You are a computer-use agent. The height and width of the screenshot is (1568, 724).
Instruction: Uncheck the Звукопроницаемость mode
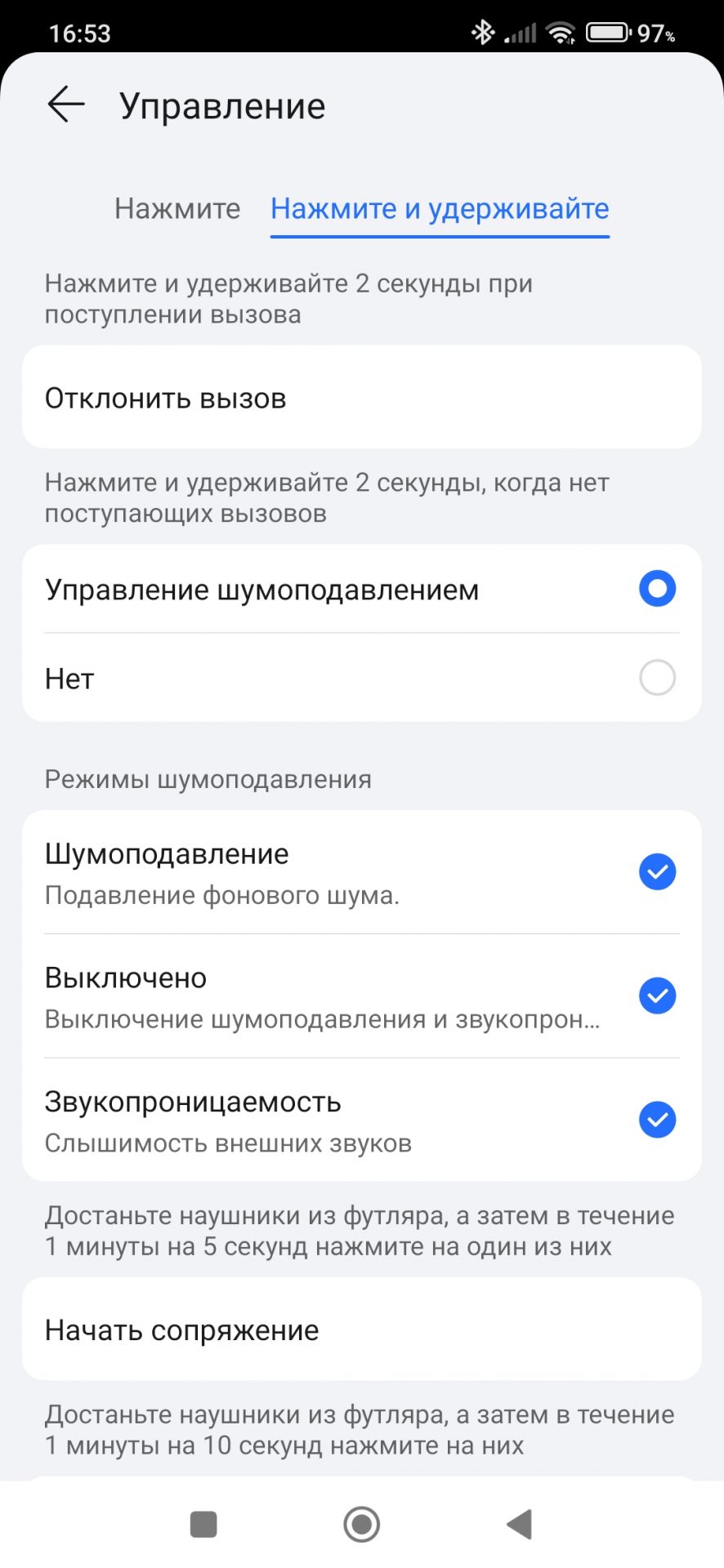657,1120
